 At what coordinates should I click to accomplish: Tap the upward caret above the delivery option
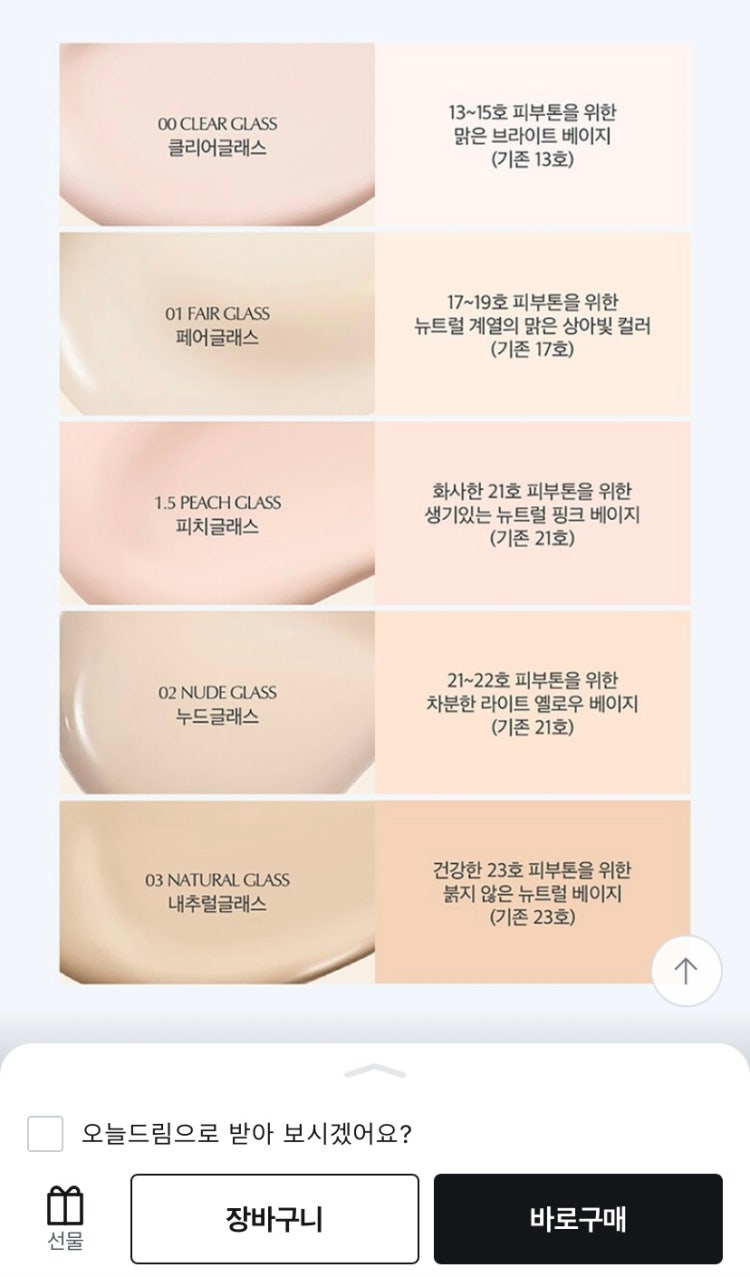[x=375, y=1067]
